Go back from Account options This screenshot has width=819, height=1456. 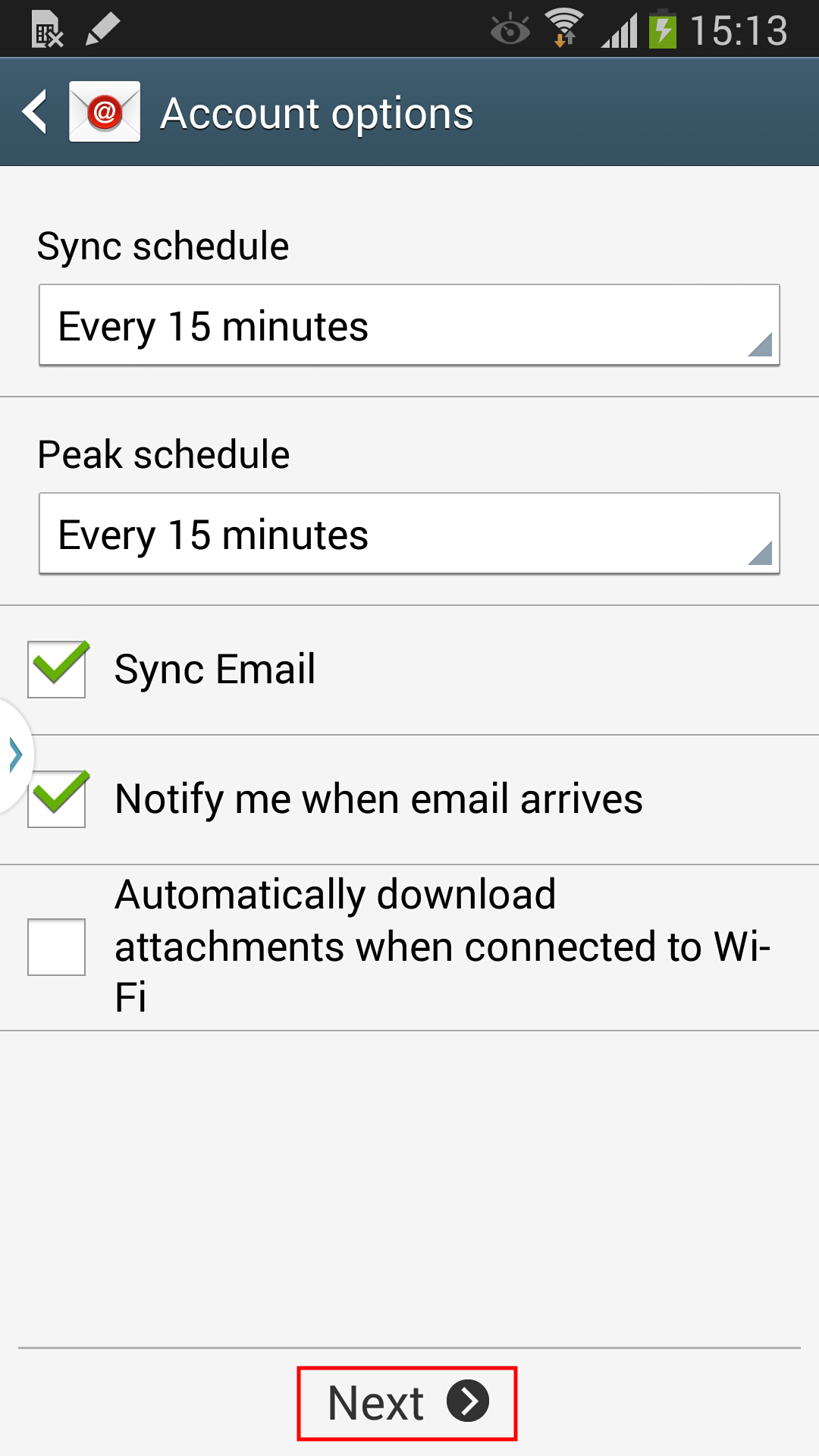(x=35, y=112)
